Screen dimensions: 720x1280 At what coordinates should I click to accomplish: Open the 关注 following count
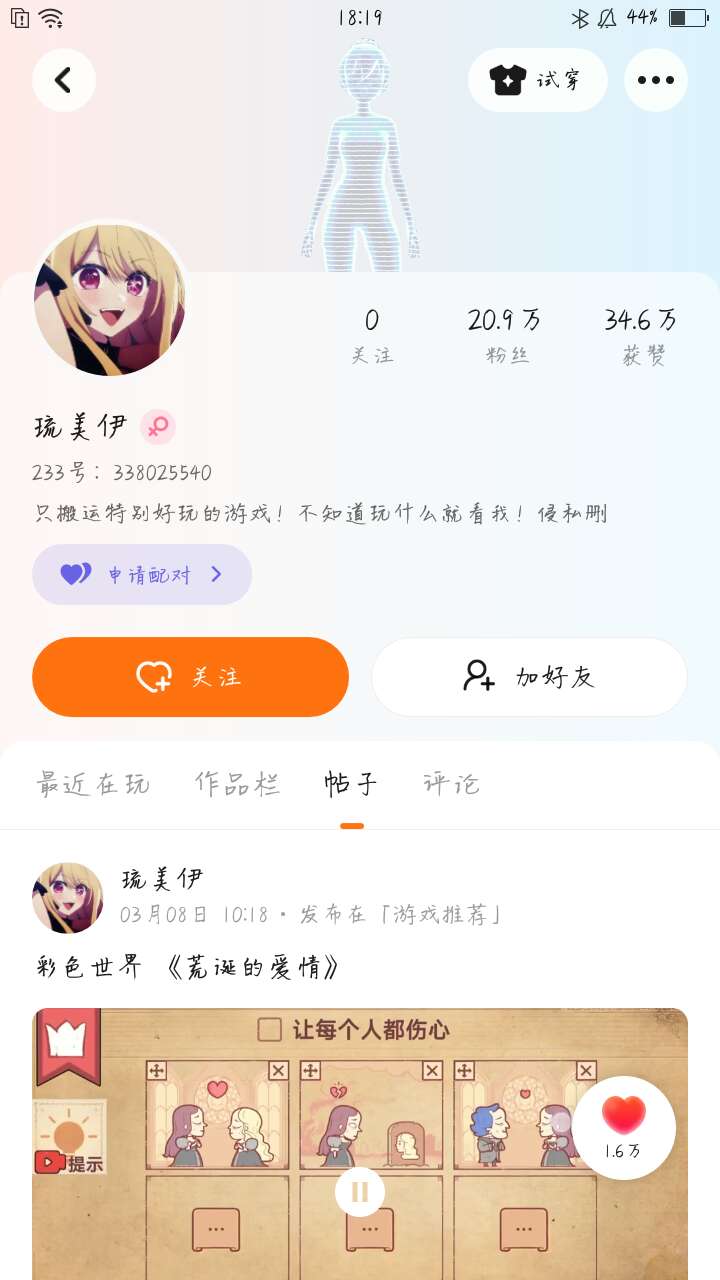tap(372, 335)
